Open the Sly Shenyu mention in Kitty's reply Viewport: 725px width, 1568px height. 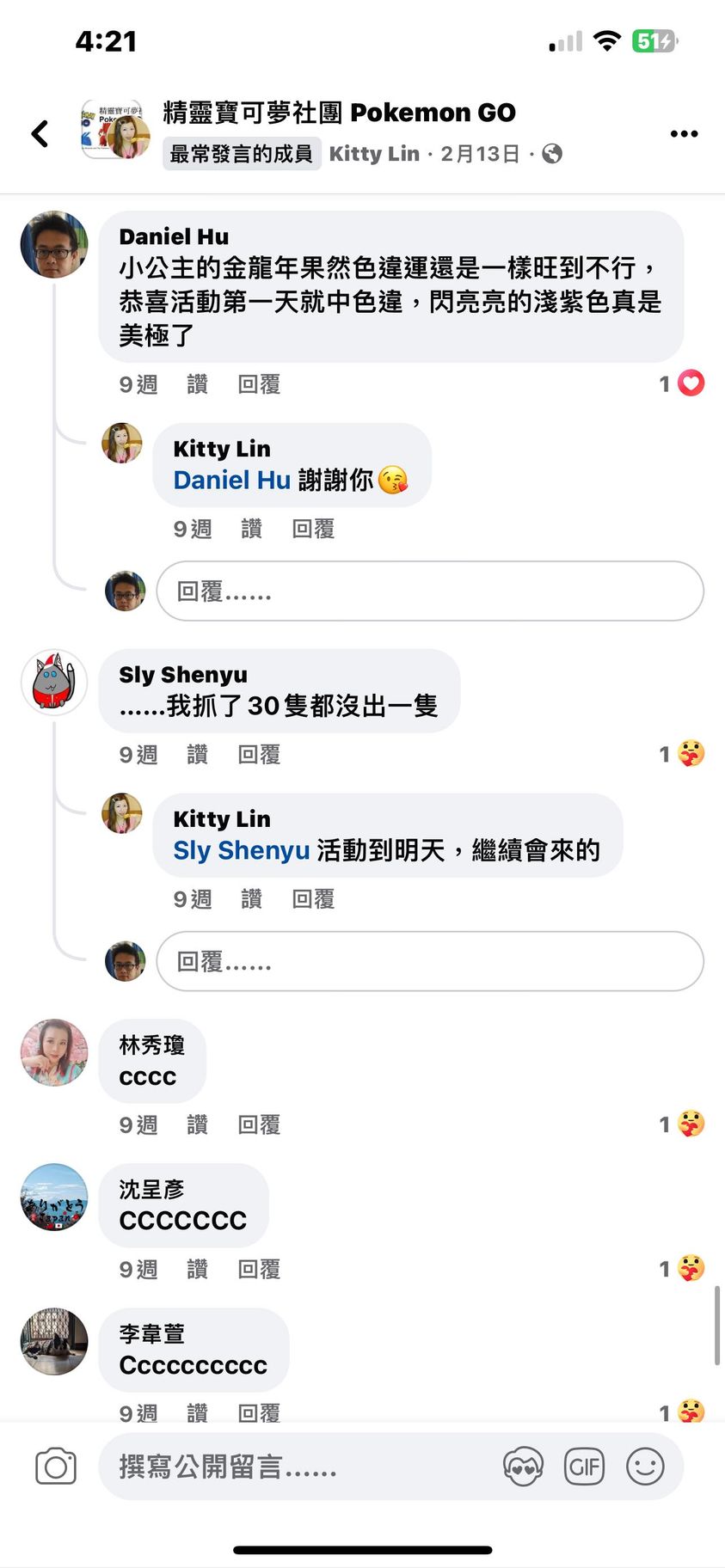point(241,850)
